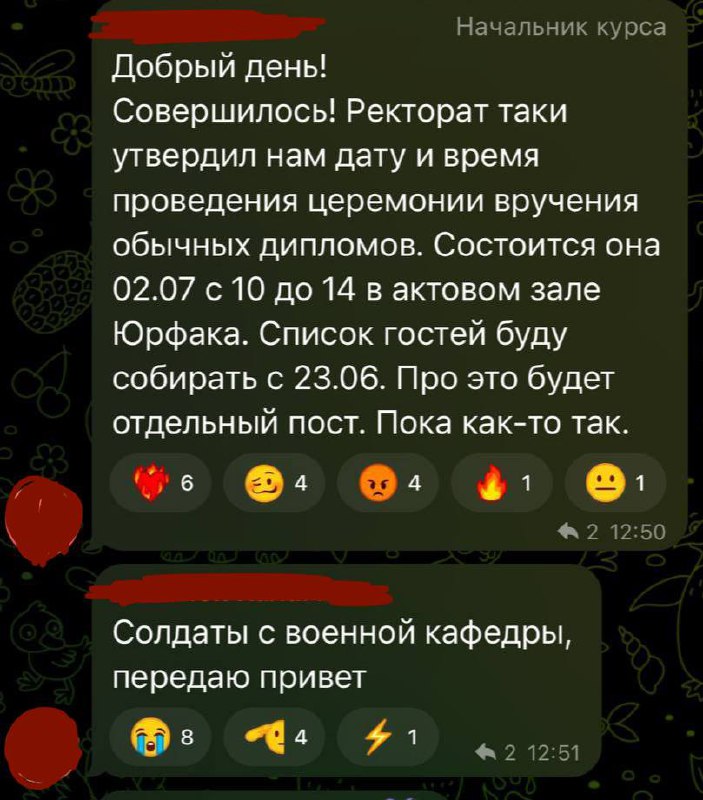React with the lightning bolt emoji
This screenshot has height=800, width=703.
(390, 739)
